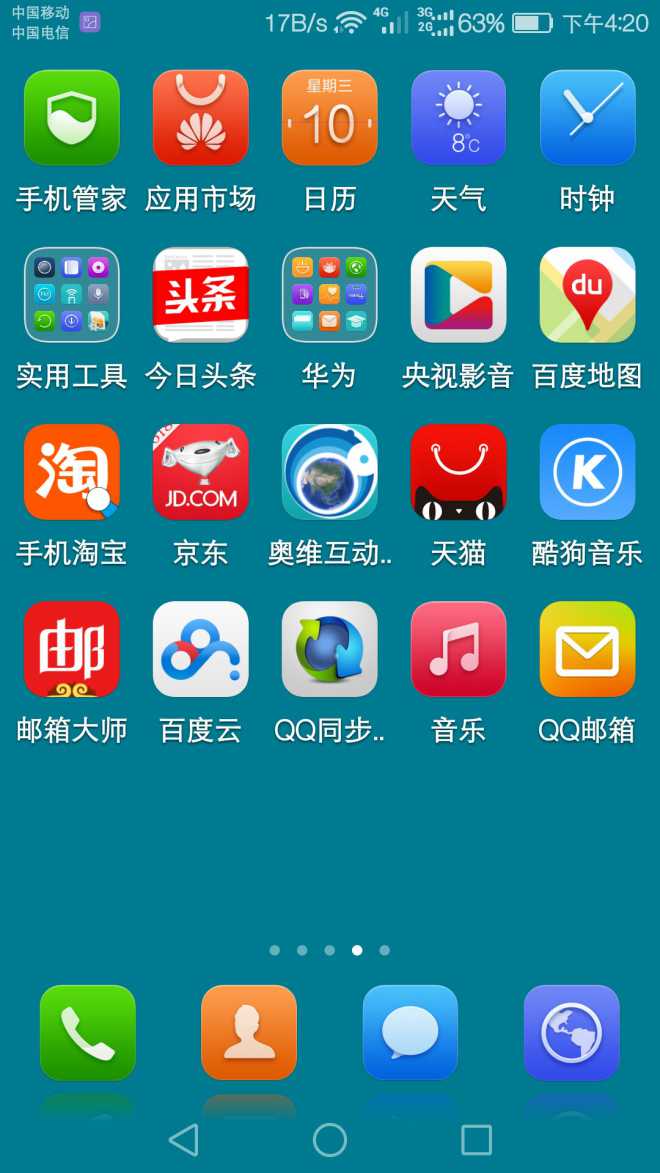Open the 天猫 Tmall app
Viewport: 660px width, 1173px height.
pos(458,472)
